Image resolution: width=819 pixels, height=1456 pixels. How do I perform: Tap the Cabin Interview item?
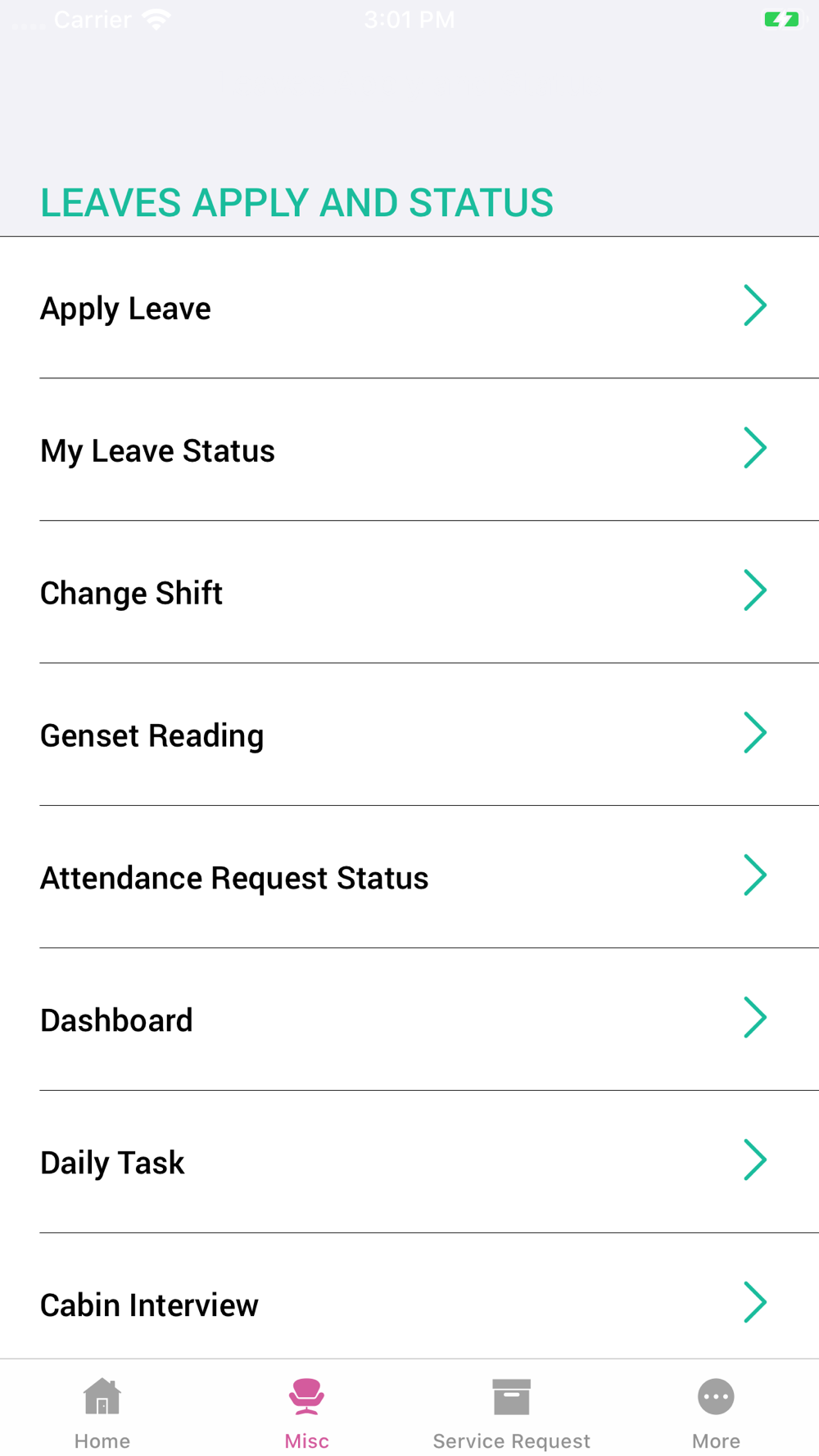point(409,1304)
